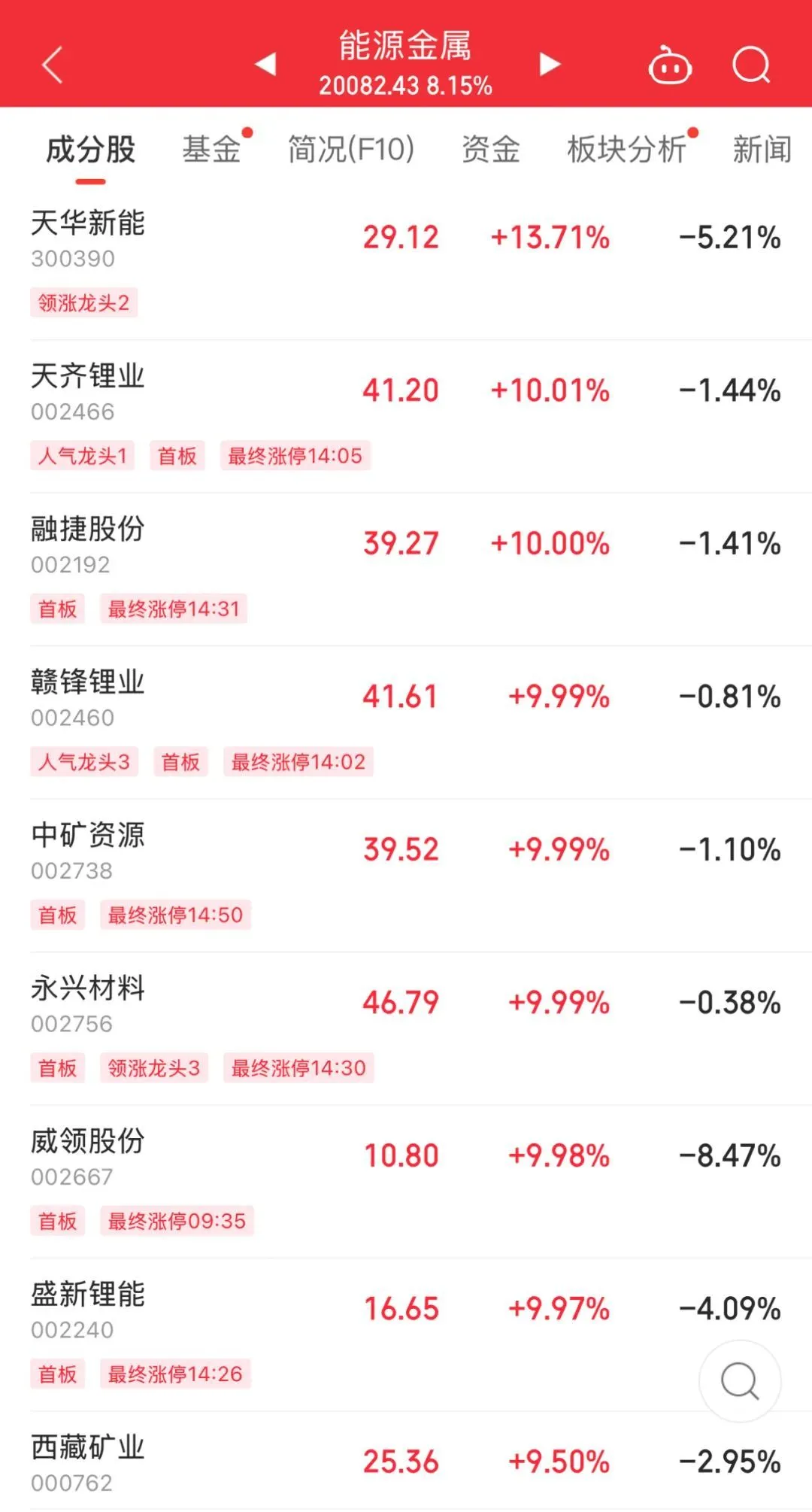Go back using the header arrow
This screenshot has width=812, height=1512.
pos(52,65)
